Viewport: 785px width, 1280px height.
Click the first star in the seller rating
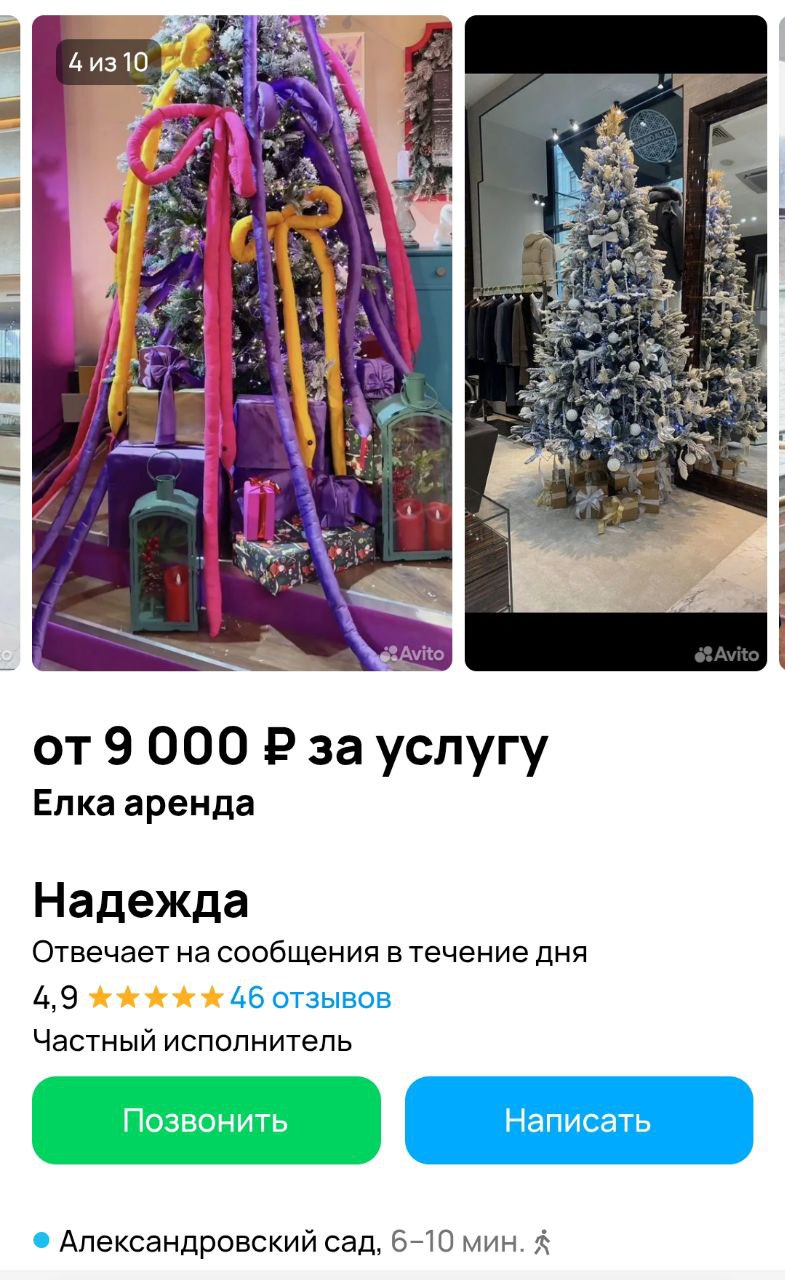(100, 995)
